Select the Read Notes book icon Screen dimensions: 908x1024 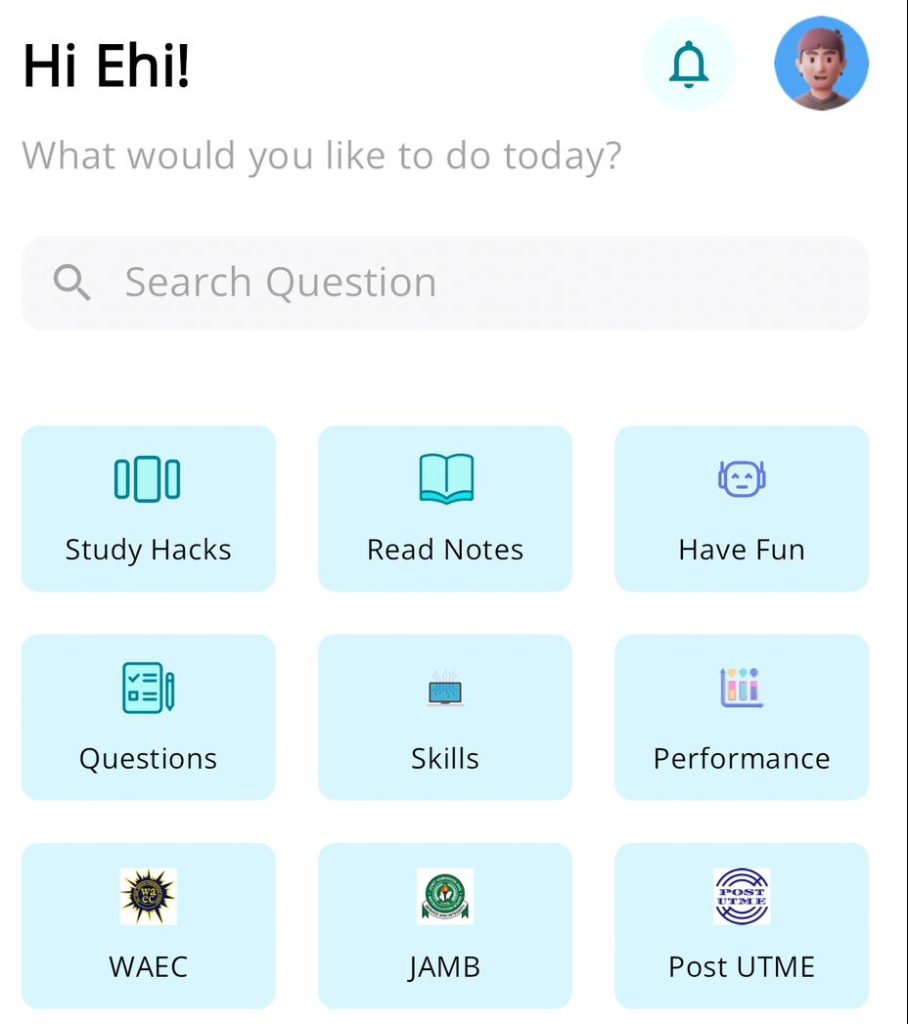click(x=445, y=478)
